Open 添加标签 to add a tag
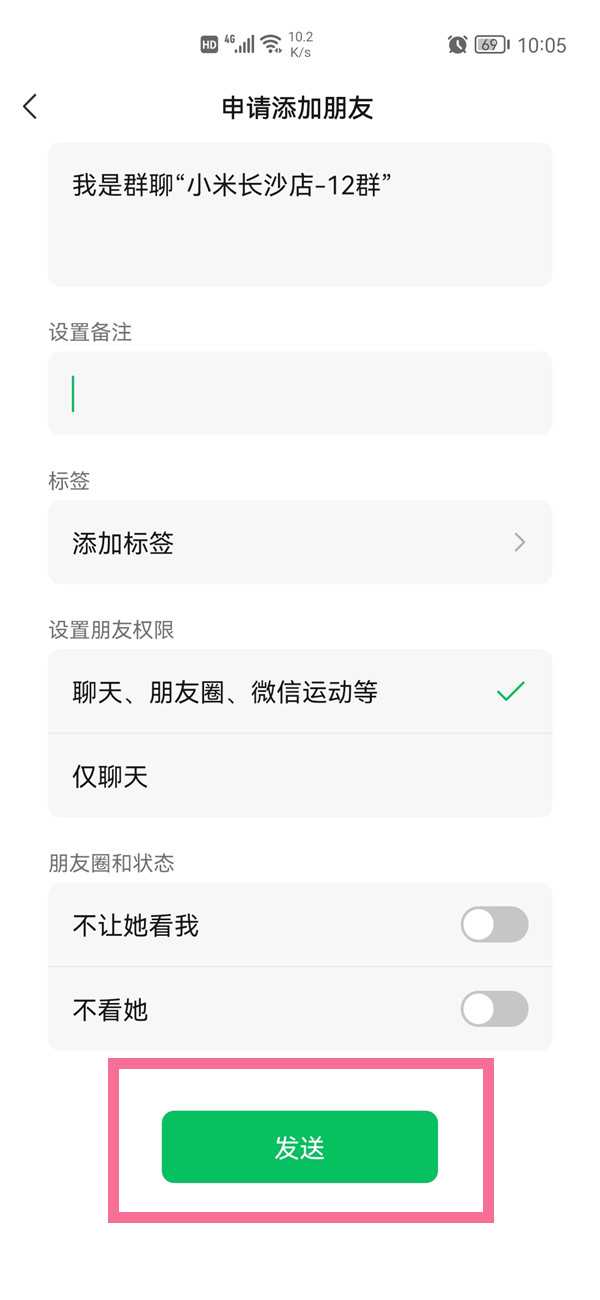The width and height of the screenshot is (600, 1300). pos(300,543)
